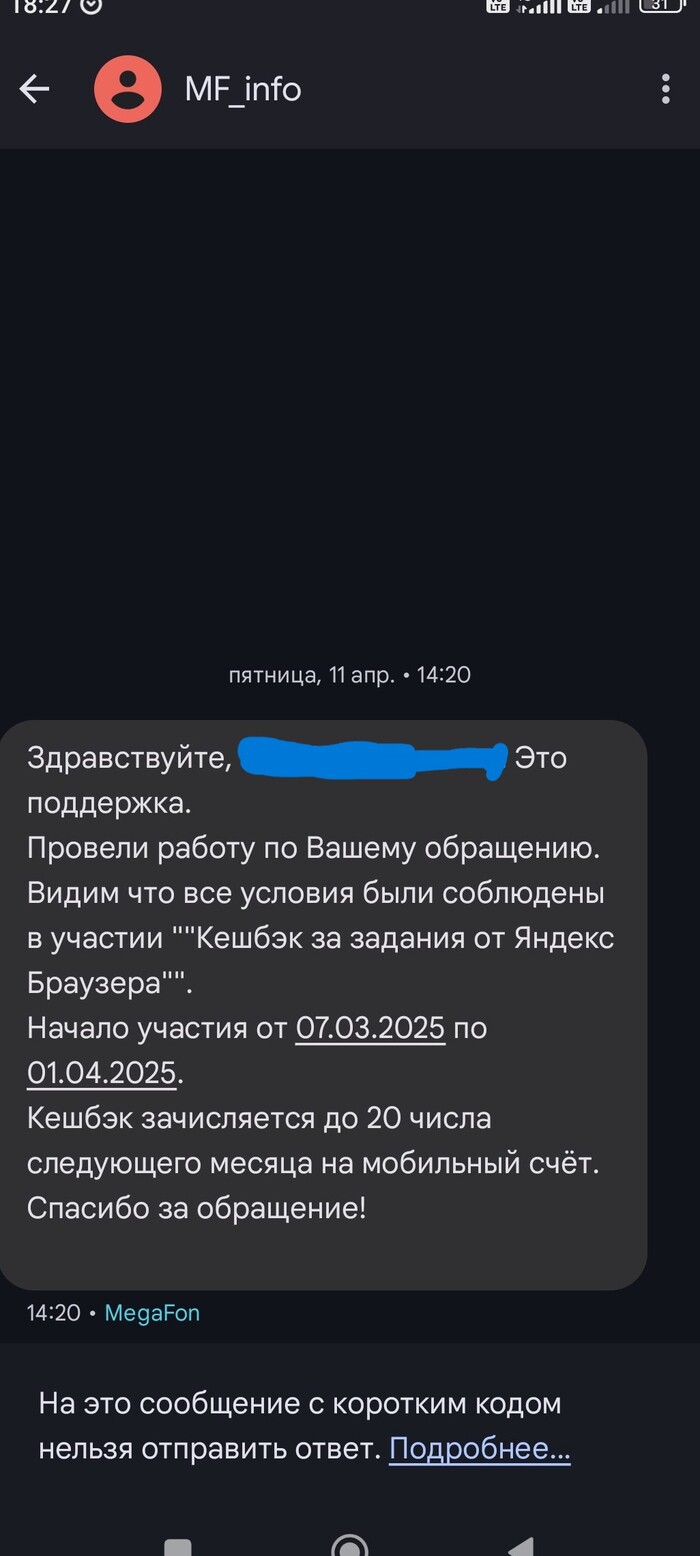Open the three-dot overflow menu

[665, 89]
